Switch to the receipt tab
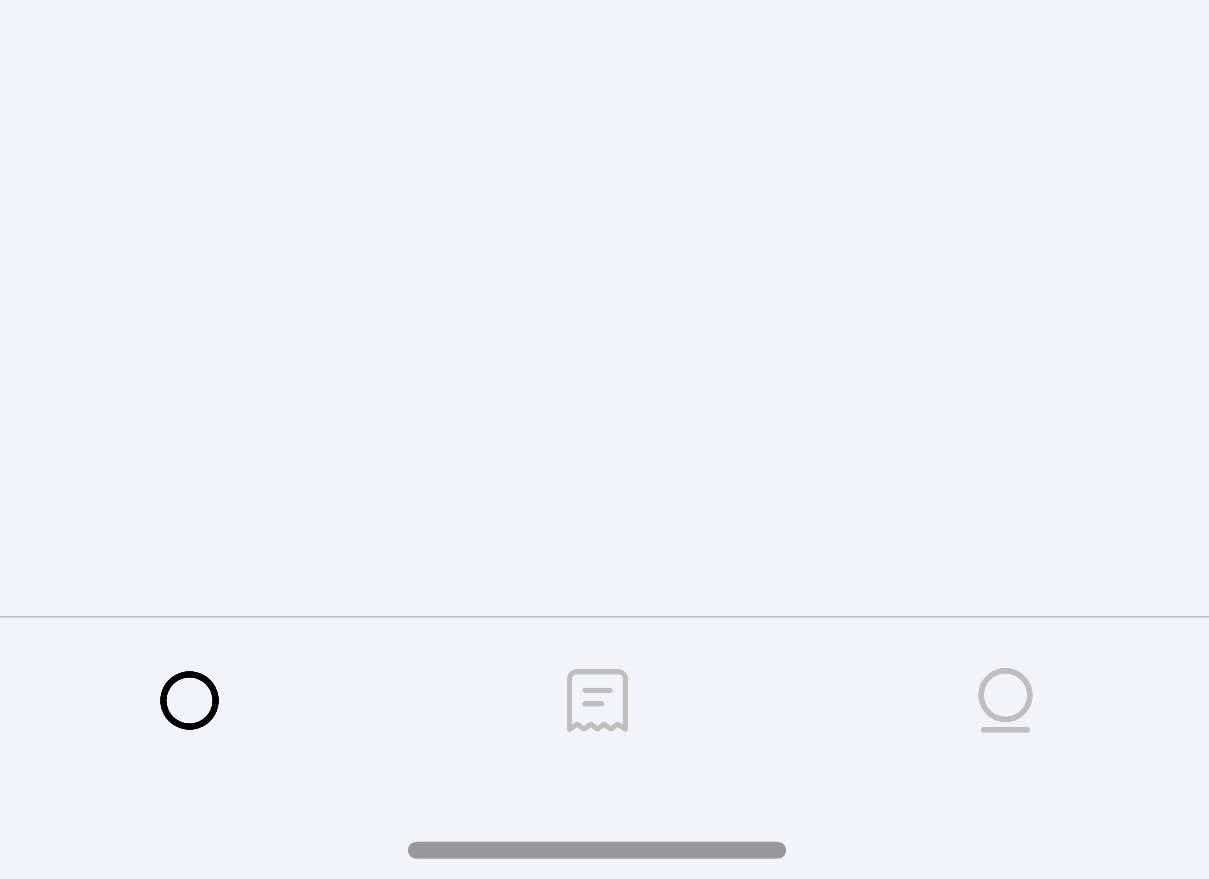The width and height of the screenshot is (1209, 879). [x=597, y=700]
